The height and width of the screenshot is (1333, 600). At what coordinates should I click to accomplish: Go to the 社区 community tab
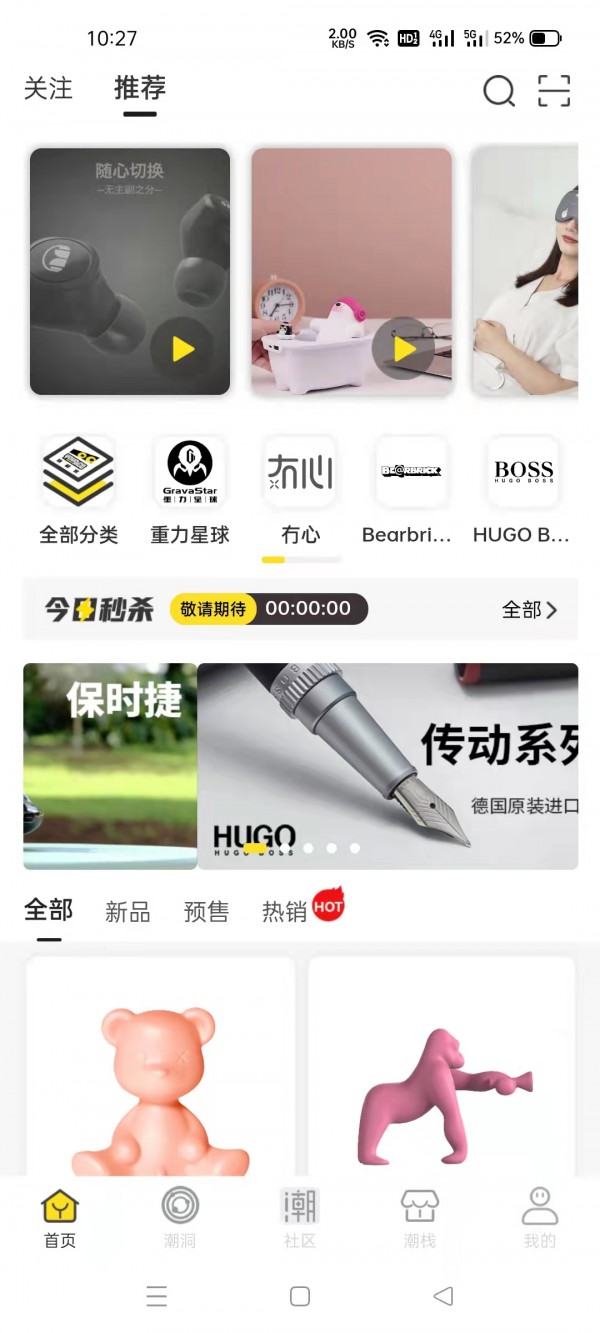pos(300,1218)
